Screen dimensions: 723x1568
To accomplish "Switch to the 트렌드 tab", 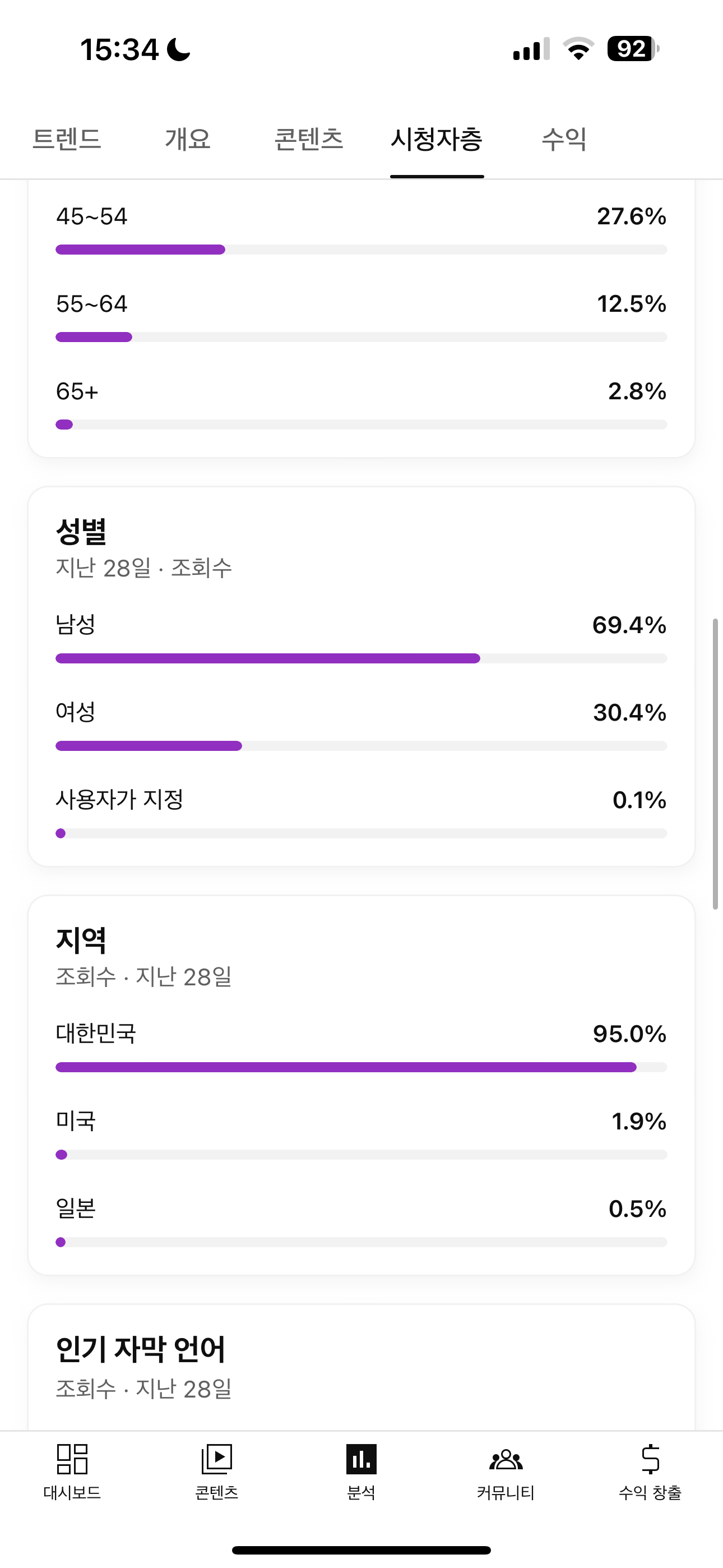I will 66,140.
